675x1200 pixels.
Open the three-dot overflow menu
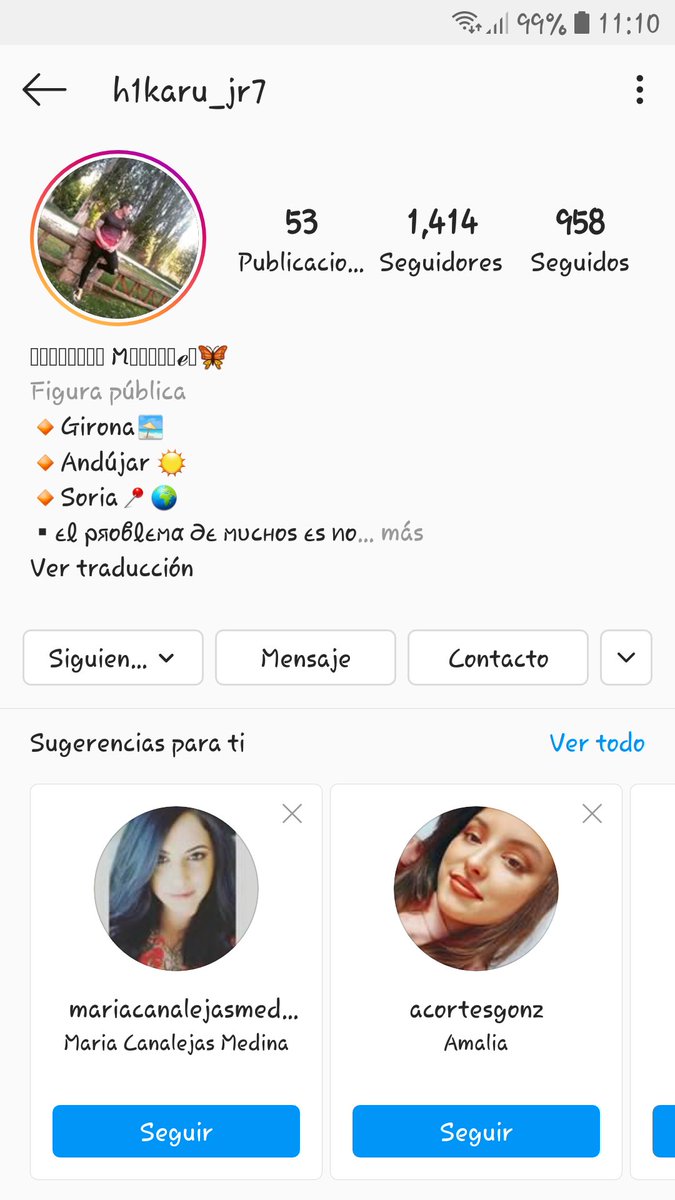639,90
